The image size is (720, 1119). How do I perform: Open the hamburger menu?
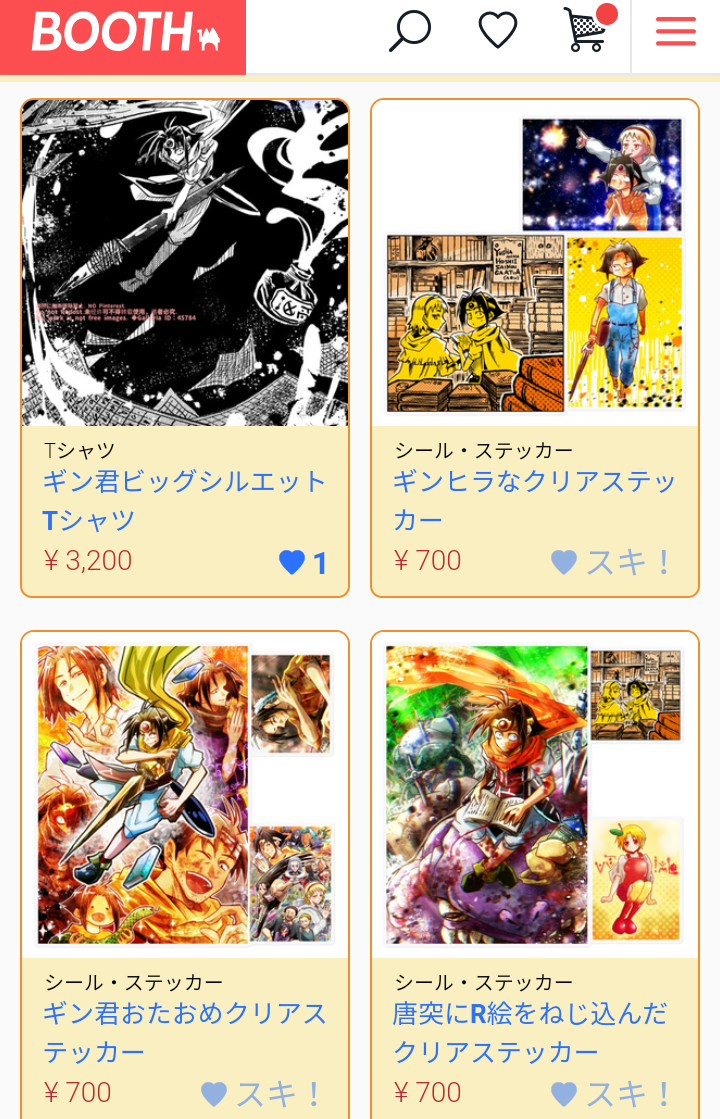point(676,32)
